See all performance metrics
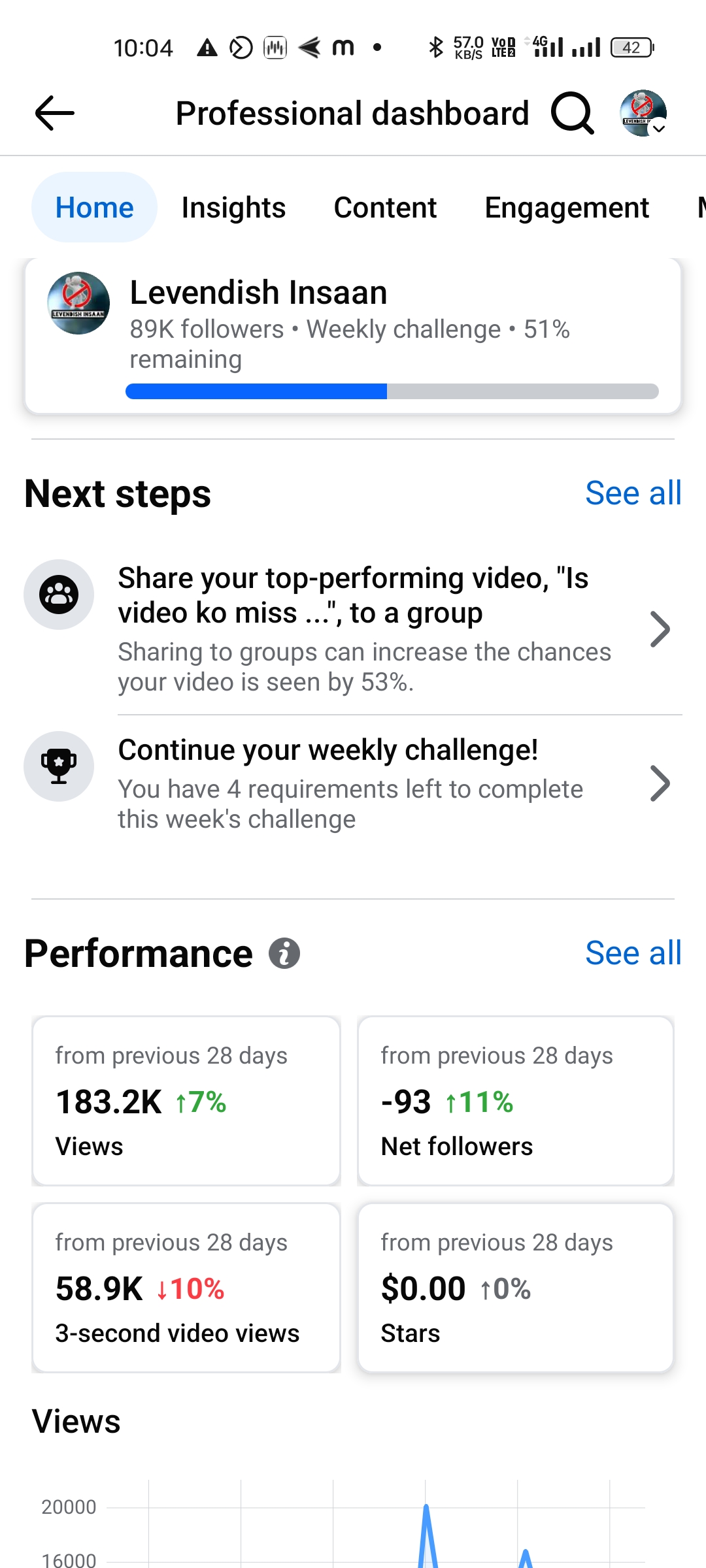Viewport: 706px width, 1568px height. [633, 953]
